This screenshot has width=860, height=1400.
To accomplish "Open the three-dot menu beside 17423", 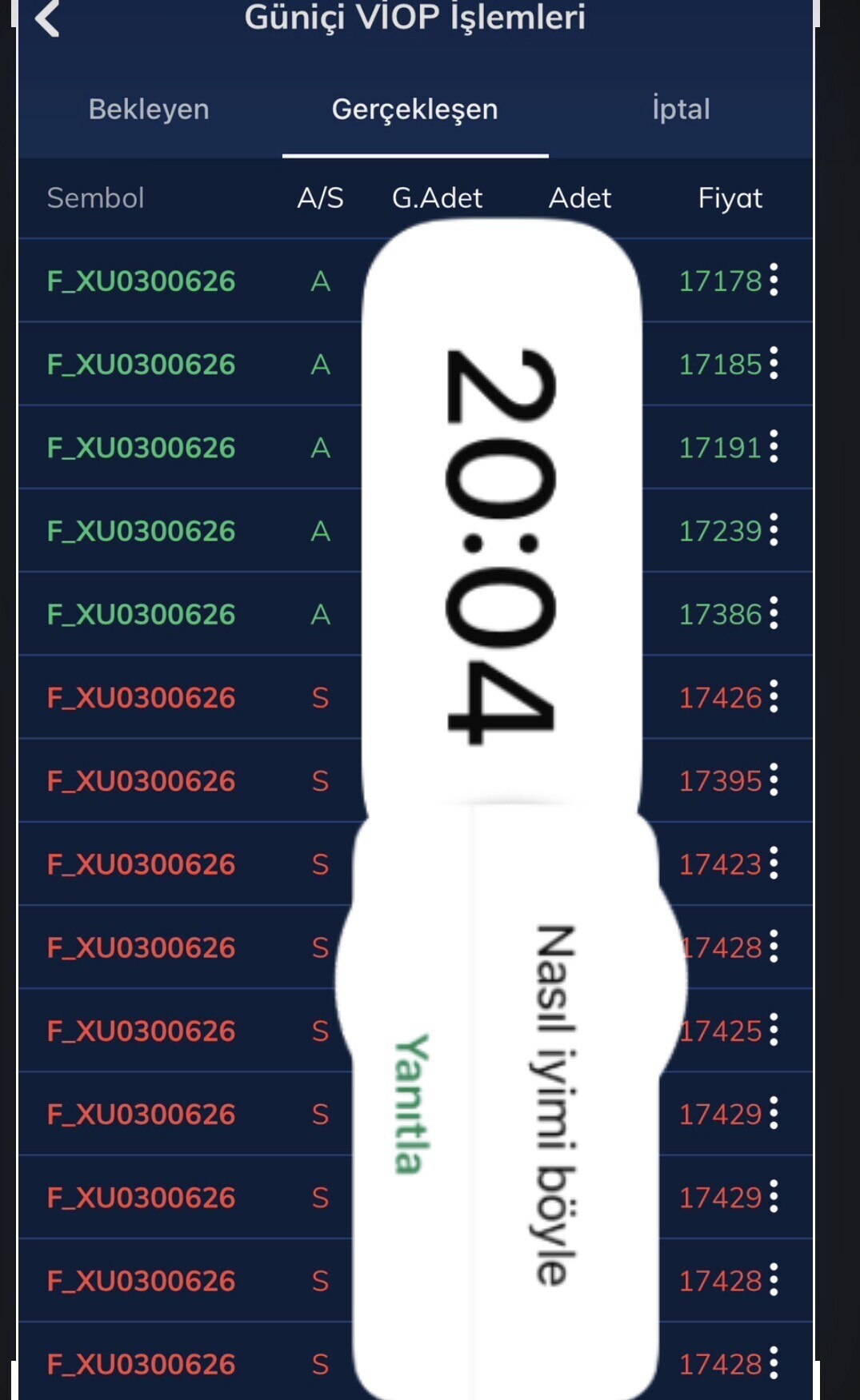I will point(774,863).
